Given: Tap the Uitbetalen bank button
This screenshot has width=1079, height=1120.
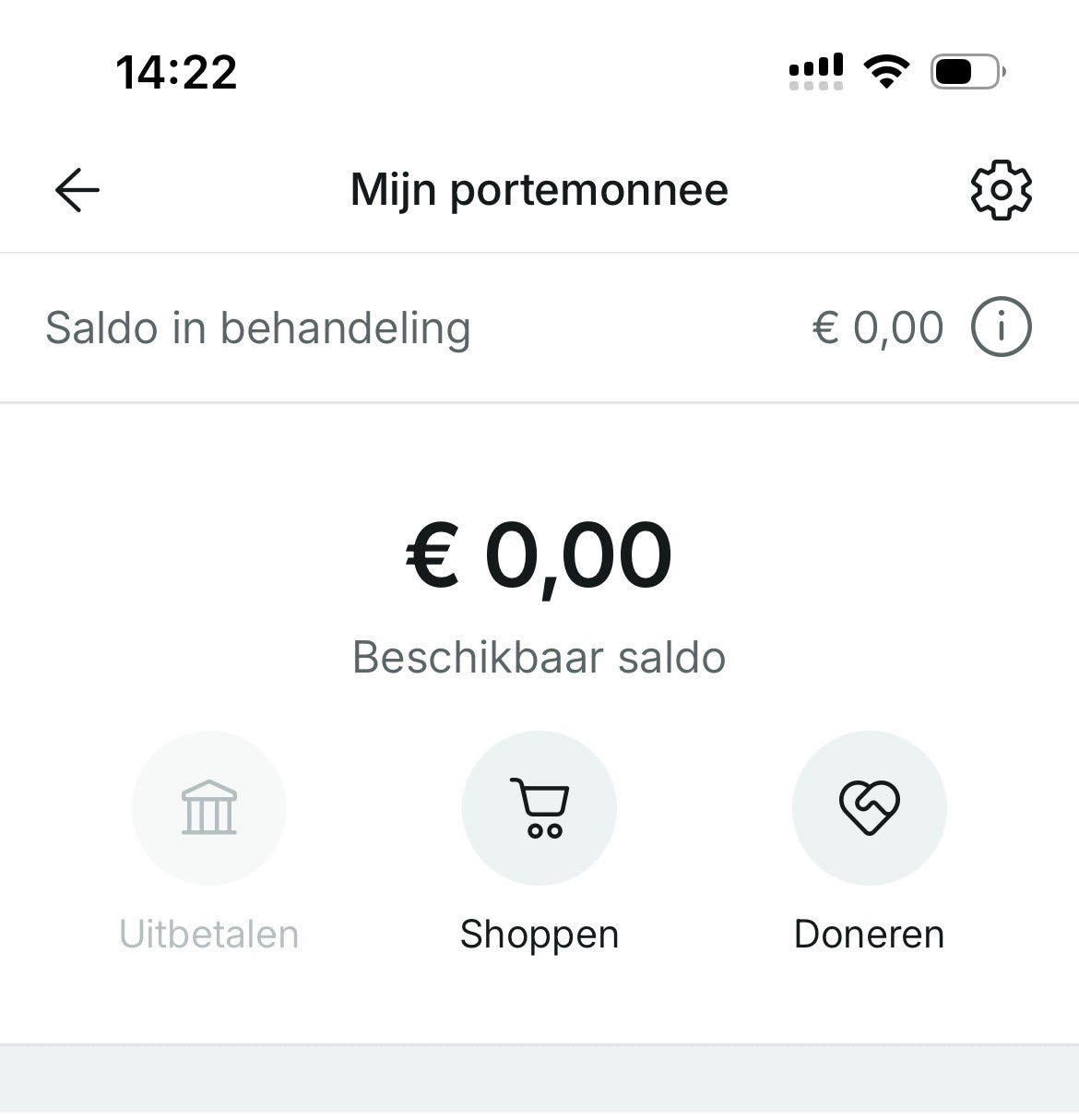Looking at the screenshot, I should point(209,808).
